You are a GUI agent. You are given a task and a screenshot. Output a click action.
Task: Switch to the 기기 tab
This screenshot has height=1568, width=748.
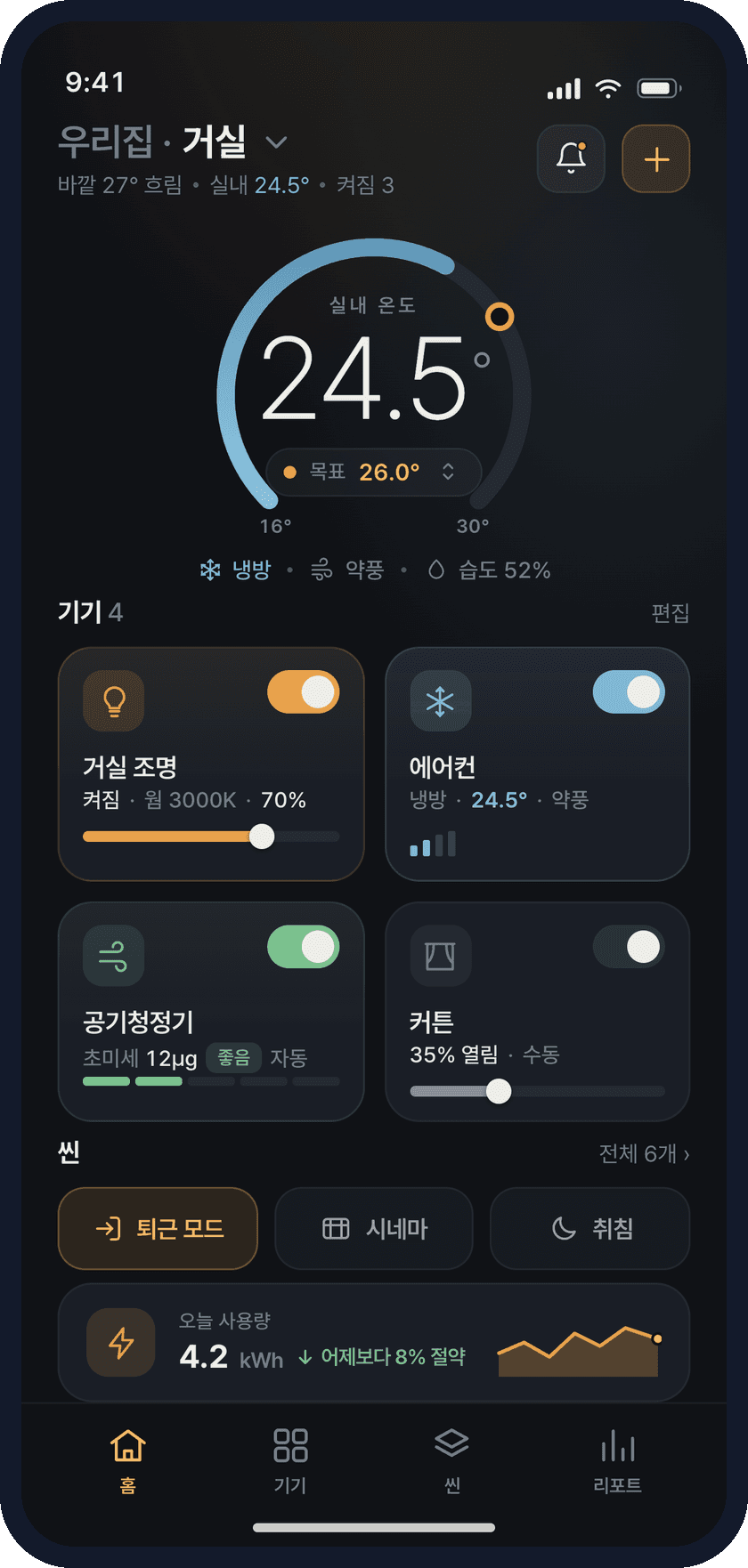(x=290, y=1460)
